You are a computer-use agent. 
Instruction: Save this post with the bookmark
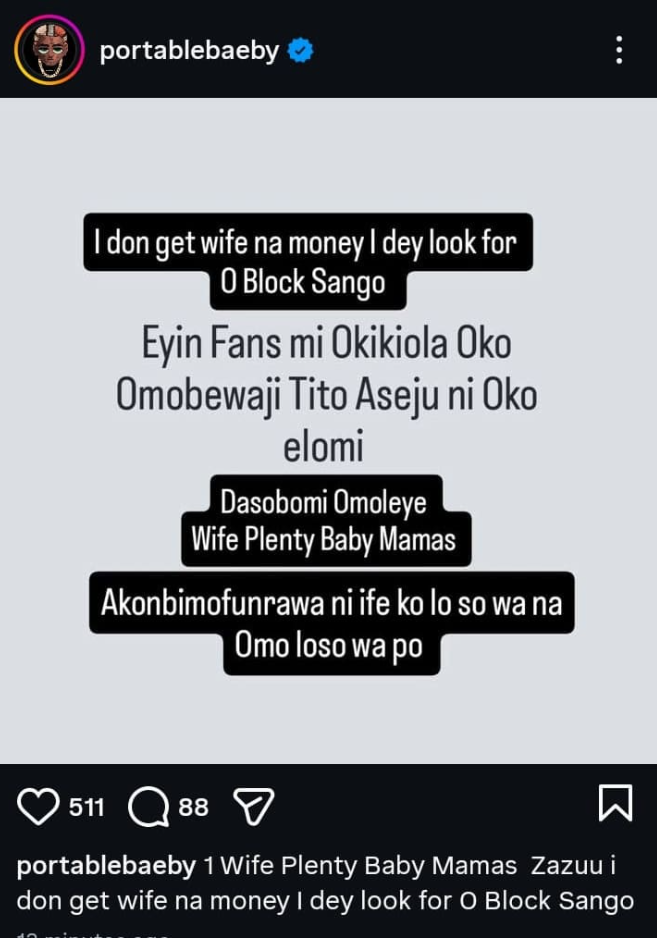[615, 803]
